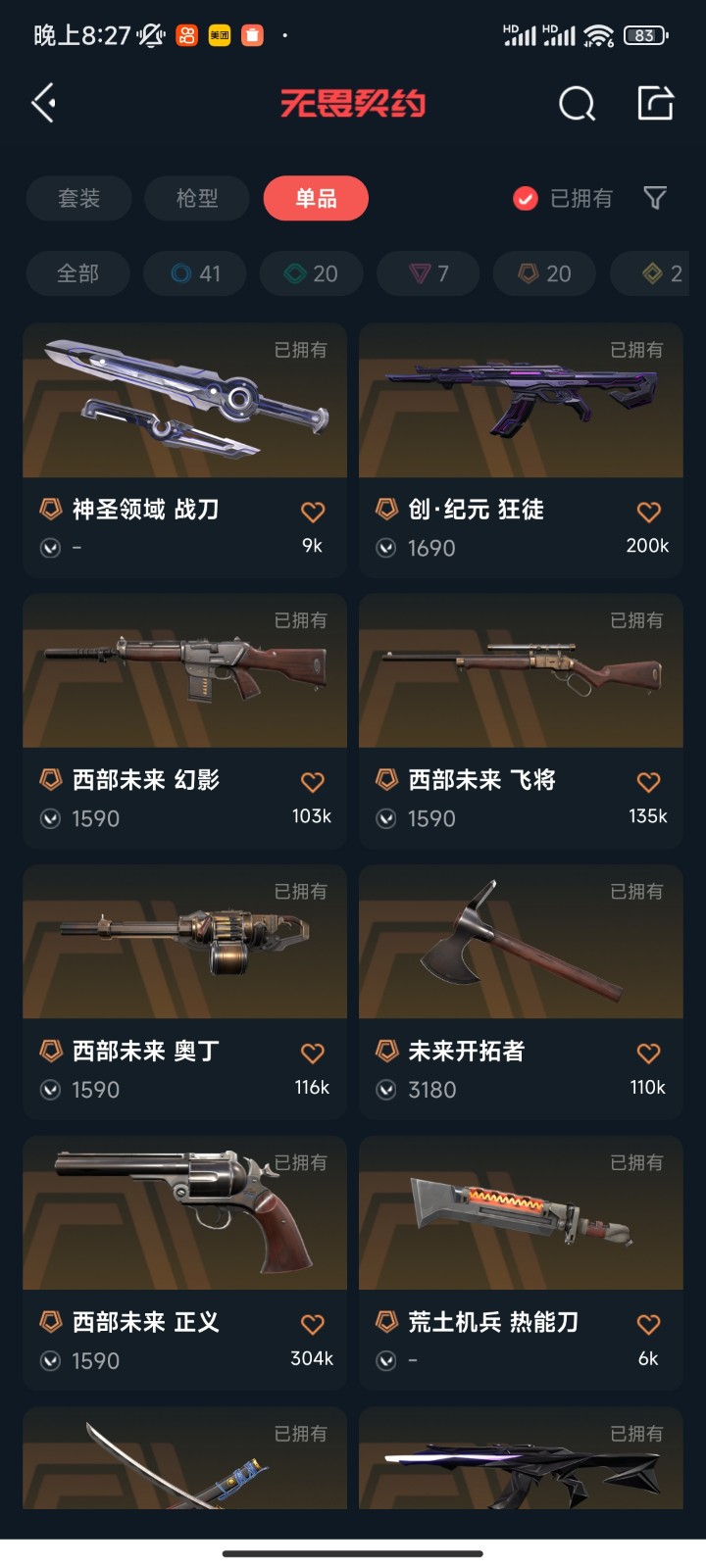Share this page via share icon
The height and width of the screenshot is (1568, 706).
(655, 103)
